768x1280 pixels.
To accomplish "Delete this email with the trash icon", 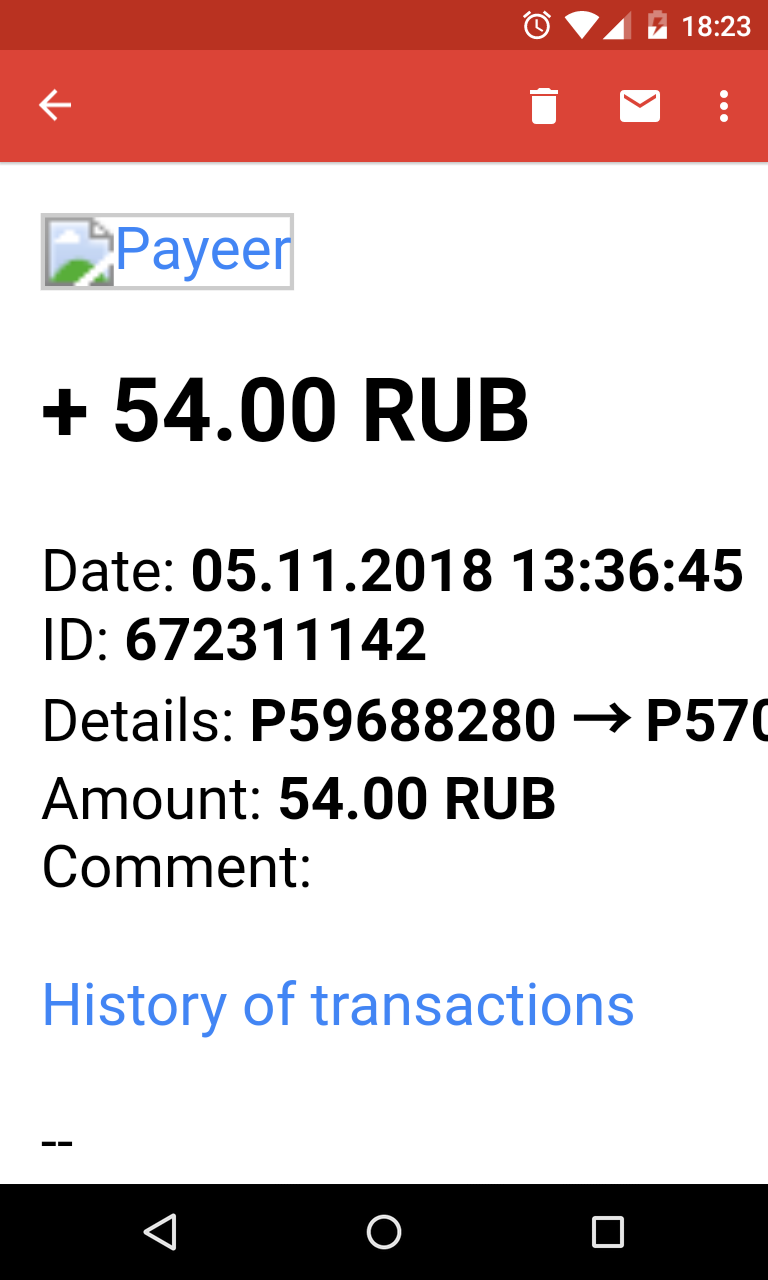I will pos(543,105).
